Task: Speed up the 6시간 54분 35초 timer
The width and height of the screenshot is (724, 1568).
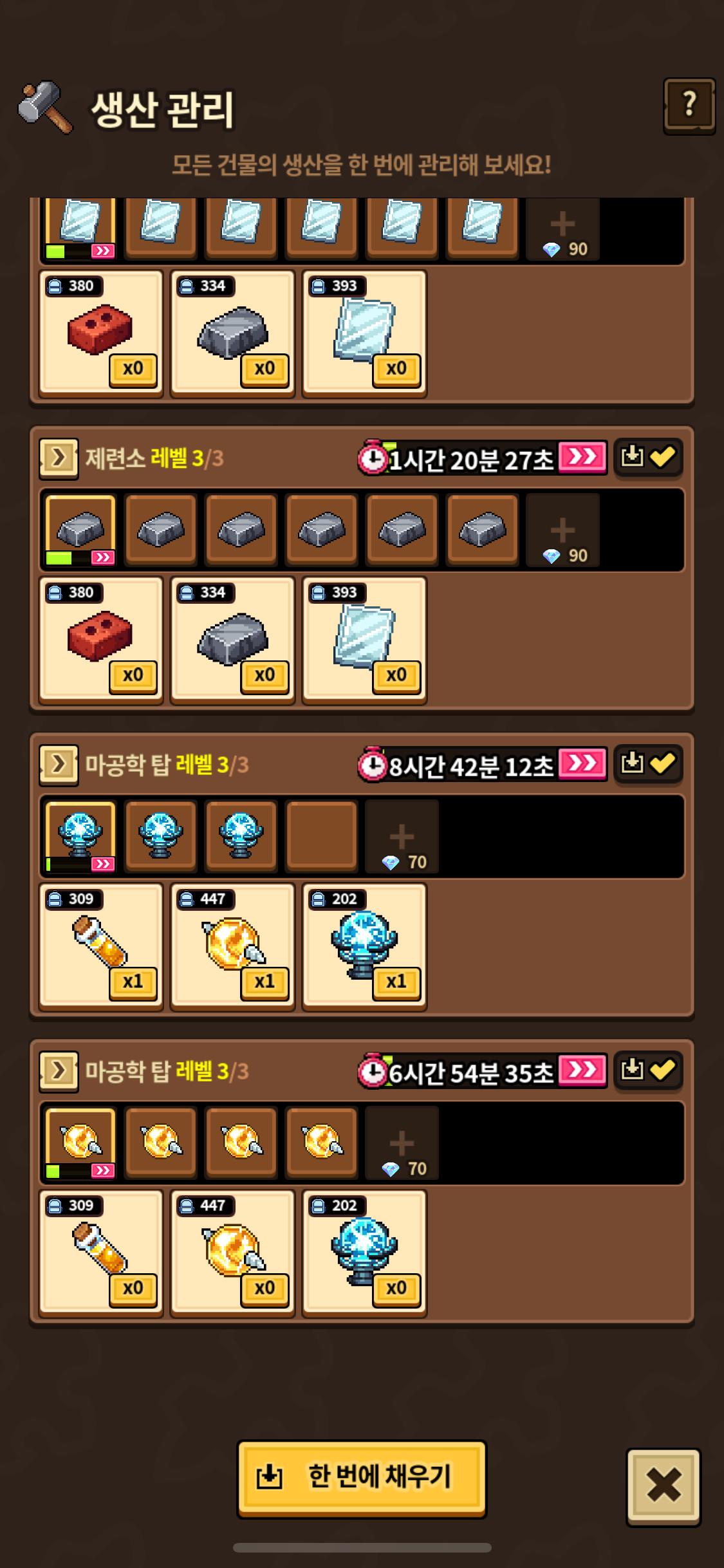Action: coord(582,1070)
